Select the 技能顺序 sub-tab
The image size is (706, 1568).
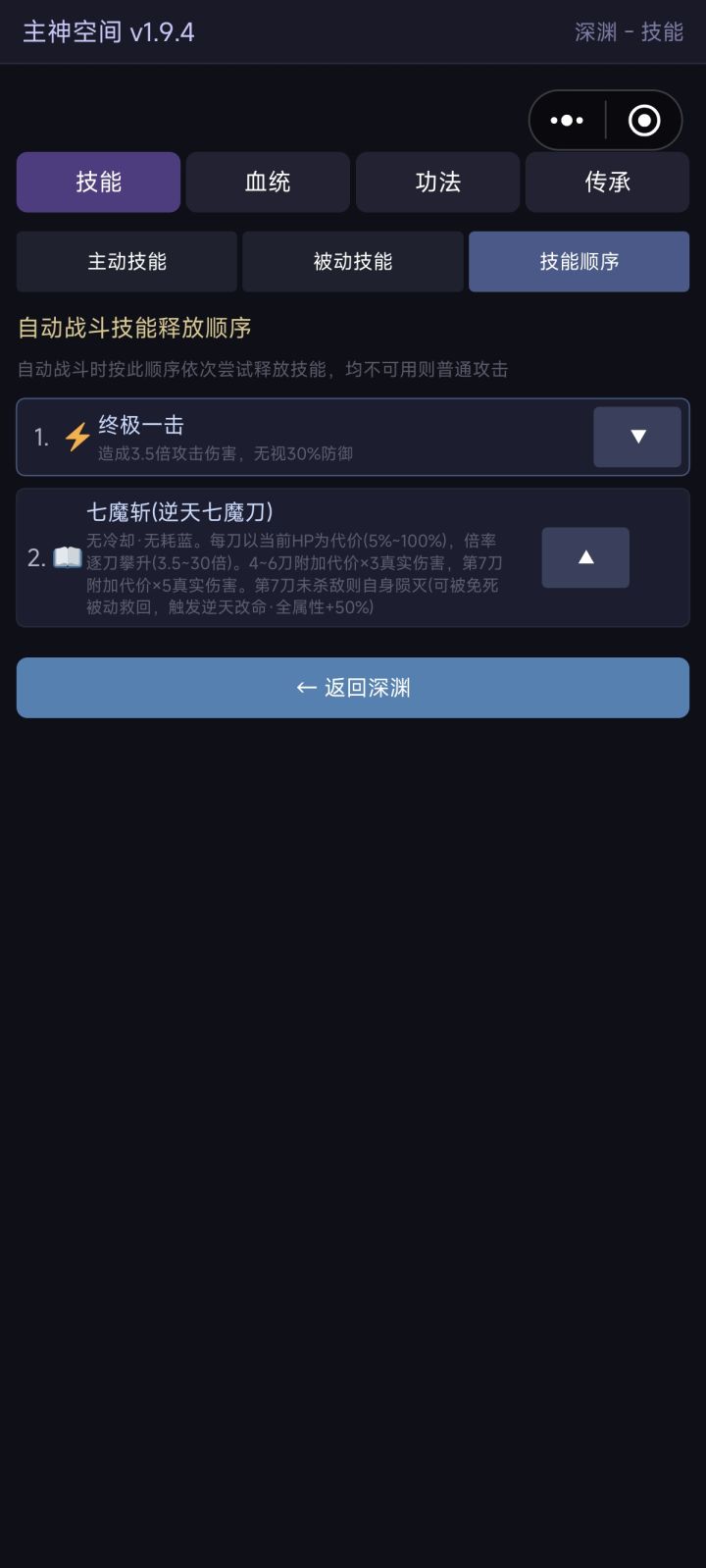click(x=579, y=261)
